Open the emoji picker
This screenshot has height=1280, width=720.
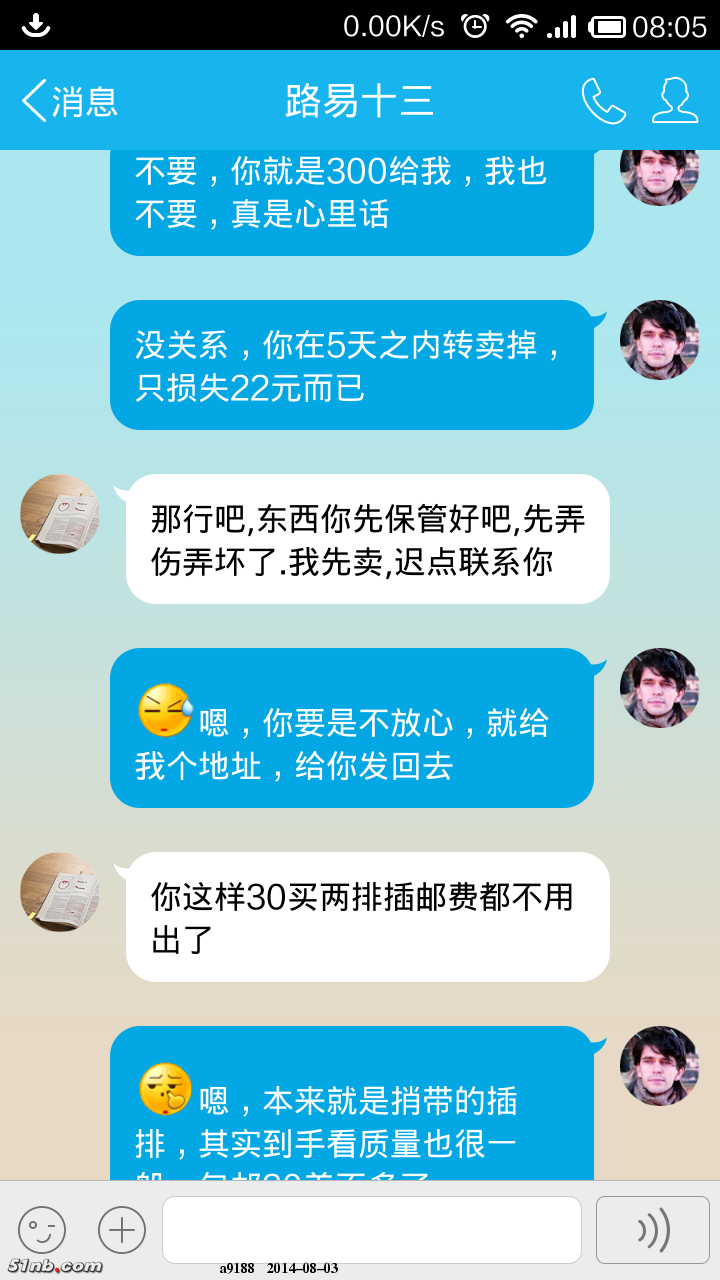click(x=42, y=1230)
